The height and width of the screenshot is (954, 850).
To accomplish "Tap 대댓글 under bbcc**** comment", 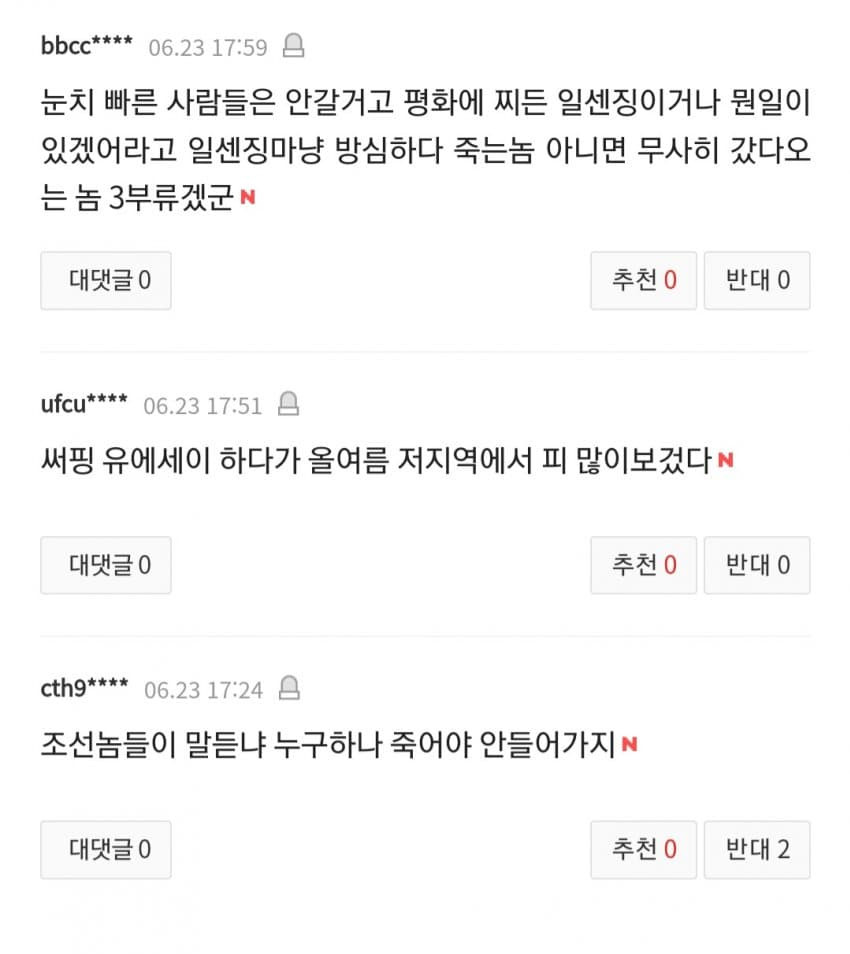I will [106, 280].
